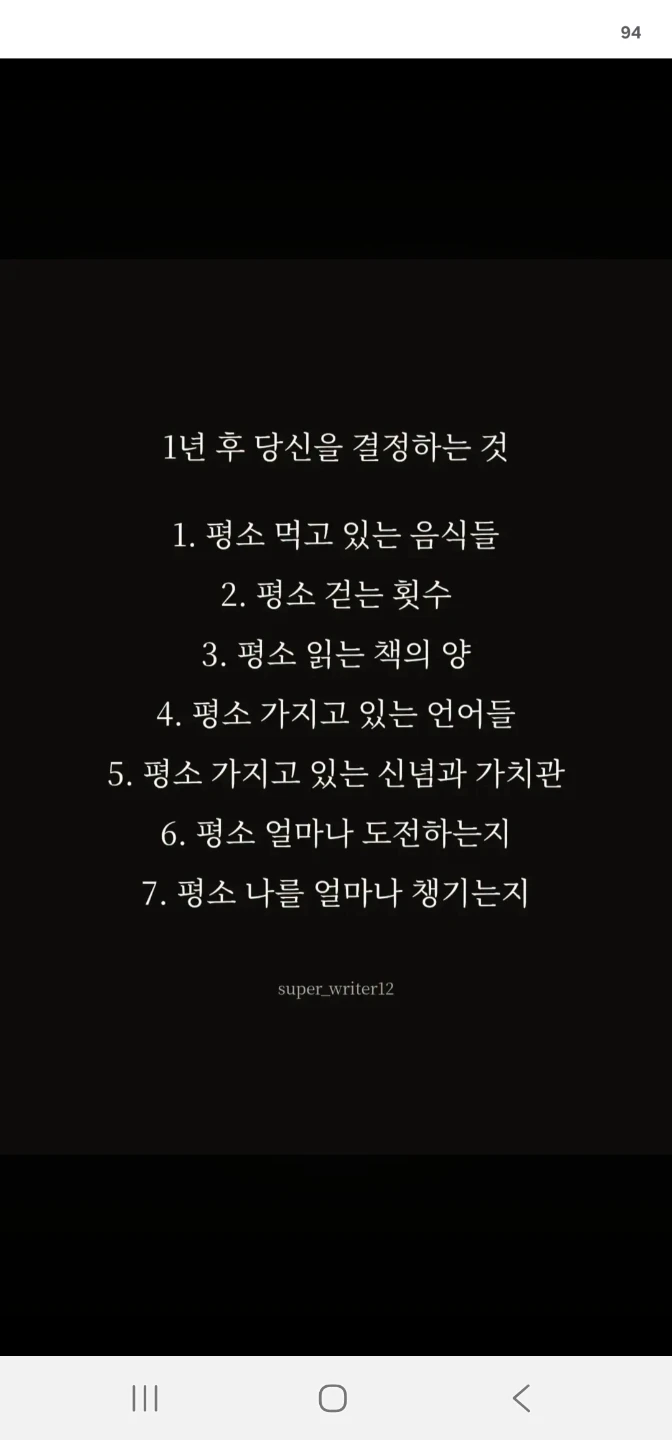Go back with the navigation bar arrow
The width and height of the screenshot is (672, 1440).
click(x=521, y=1397)
